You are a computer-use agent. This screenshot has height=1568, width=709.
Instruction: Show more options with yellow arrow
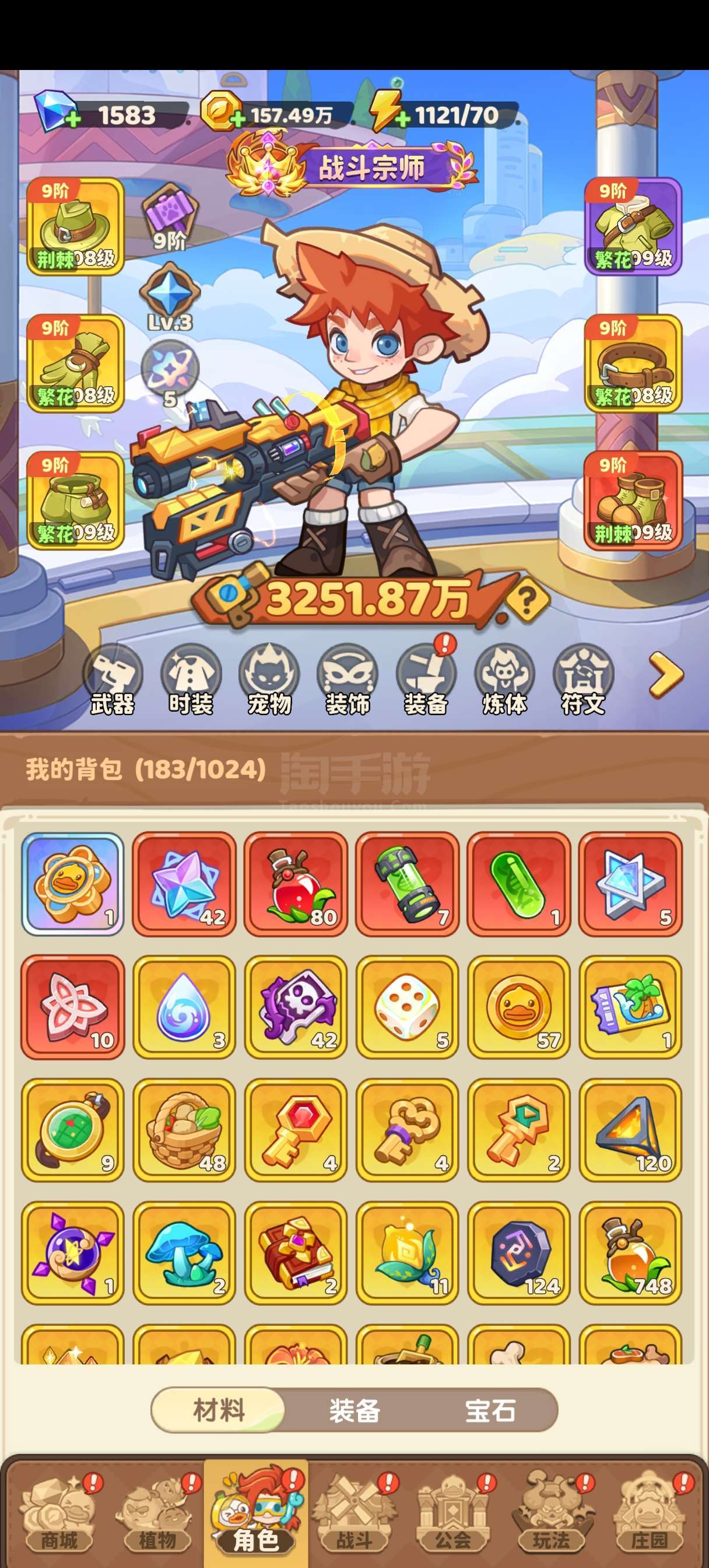pyautogui.click(x=666, y=674)
